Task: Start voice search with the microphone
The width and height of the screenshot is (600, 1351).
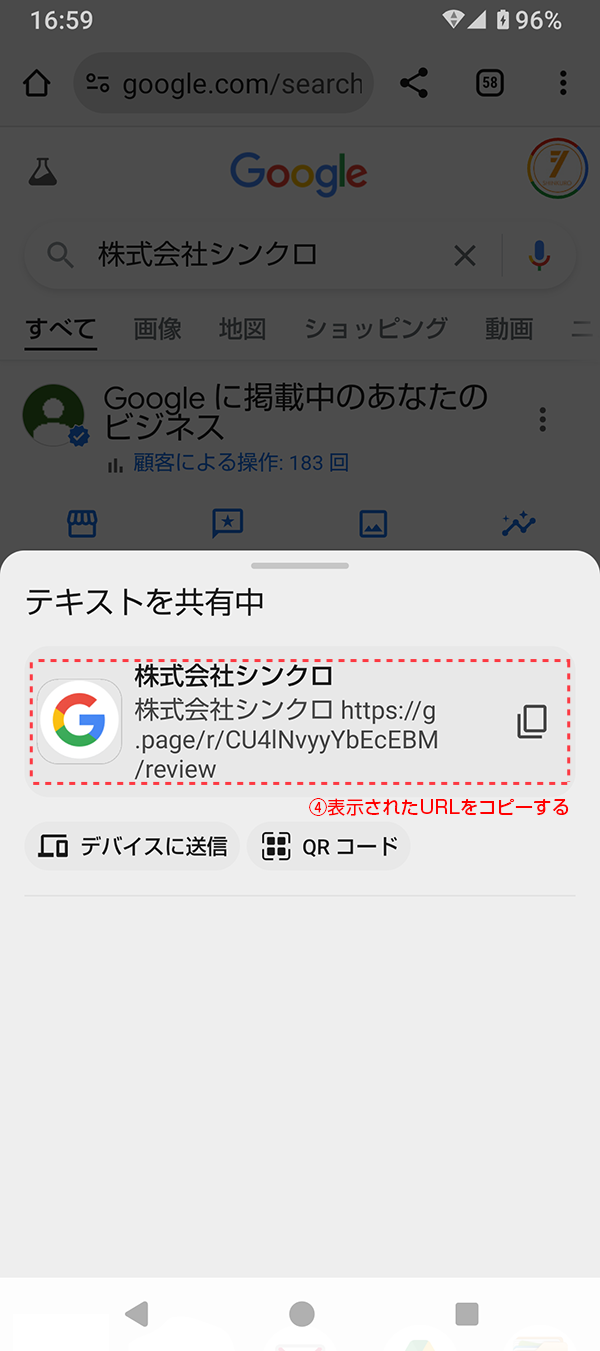Action: click(539, 256)
